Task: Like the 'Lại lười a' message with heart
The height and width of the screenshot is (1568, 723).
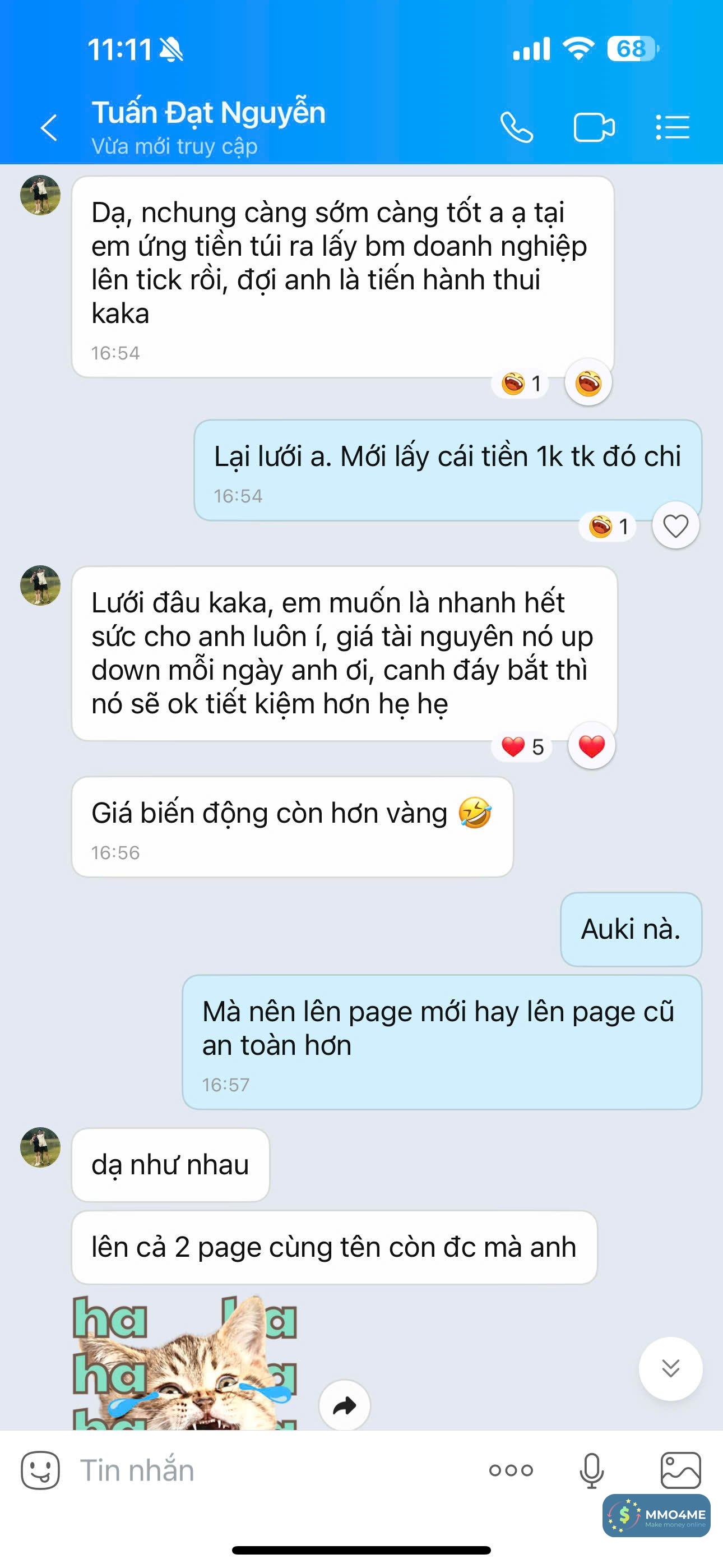Action: point(675,526)
